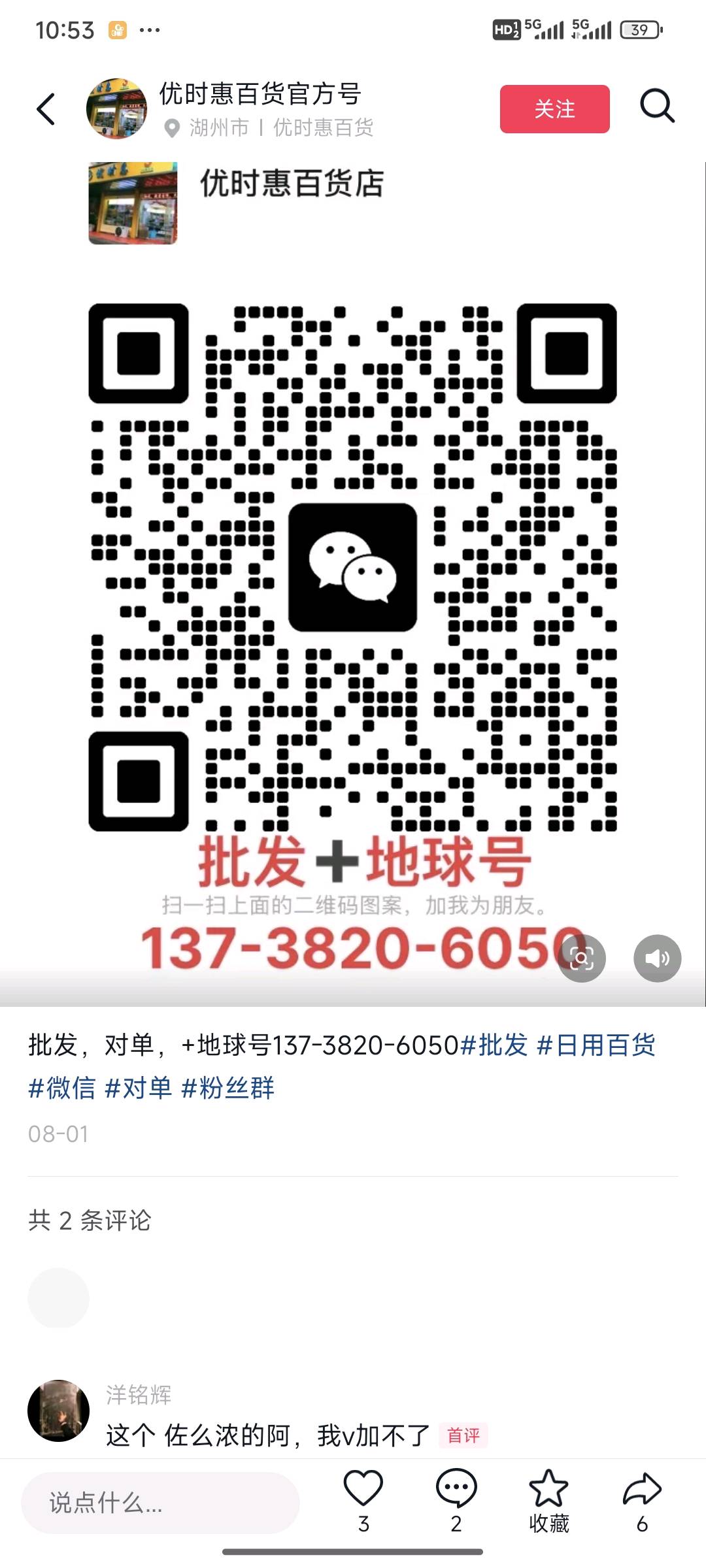Tap the image recognition scan icon
706x1568 pixels.
[582, 958]
